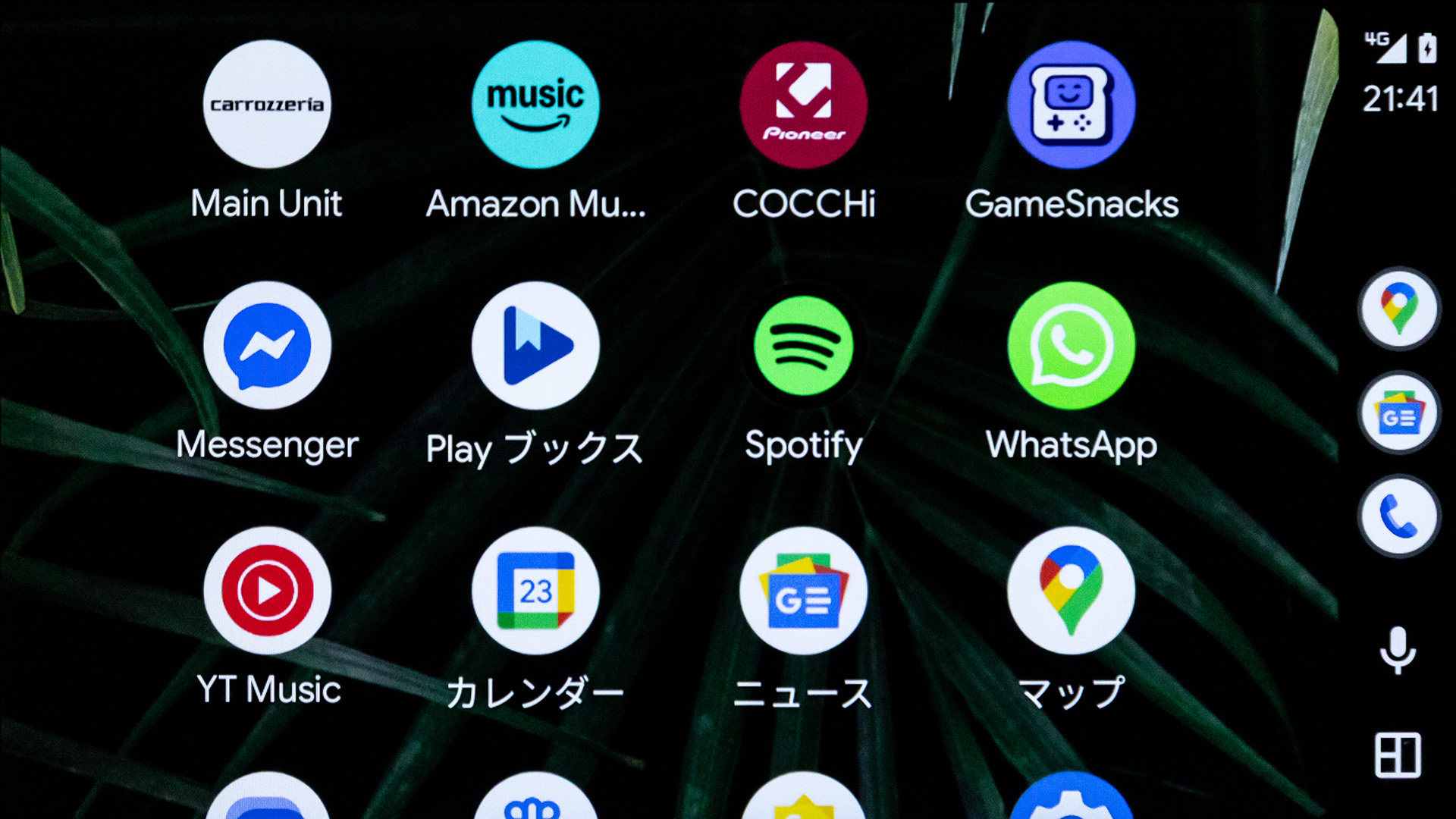
Task: Open the Phone shortcut in the side rail
Action: pos(1399,517)
